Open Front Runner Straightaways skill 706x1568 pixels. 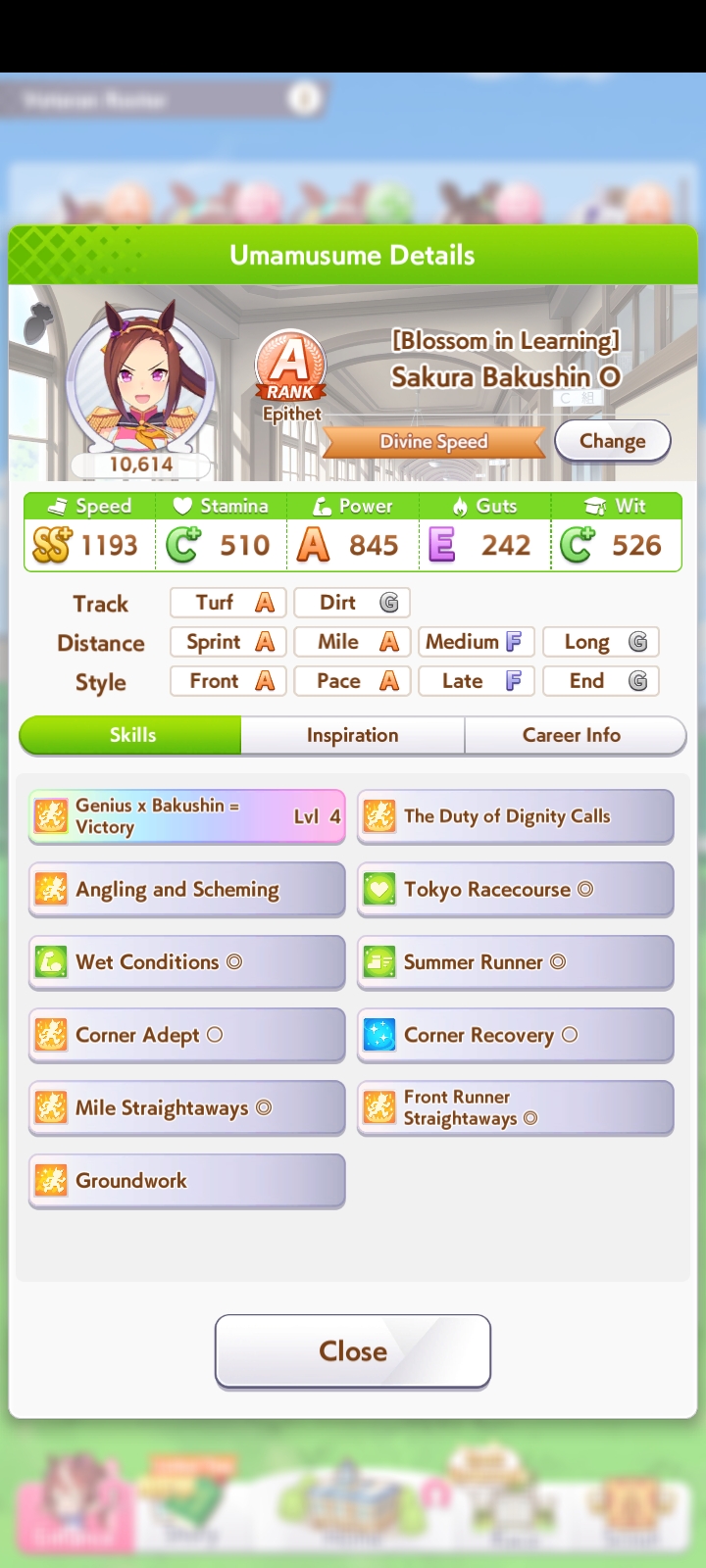[x=516, y=1107]
